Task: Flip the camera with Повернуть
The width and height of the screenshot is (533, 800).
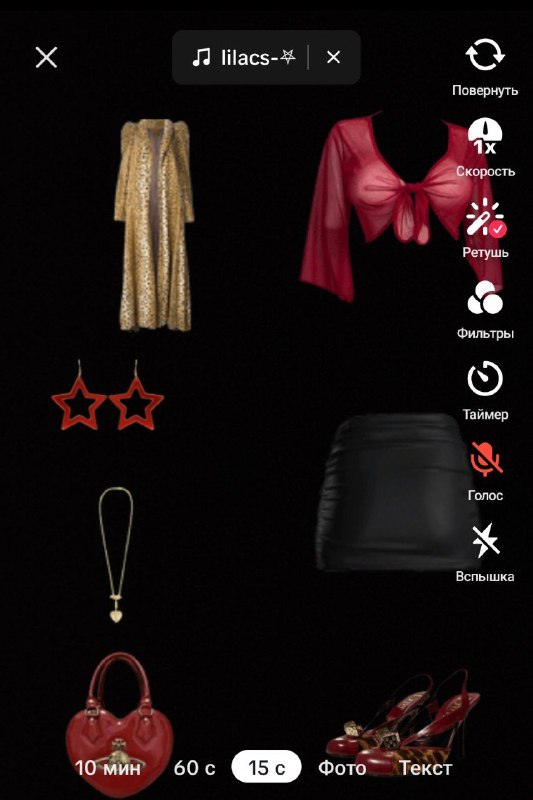Action: point(485,67)
